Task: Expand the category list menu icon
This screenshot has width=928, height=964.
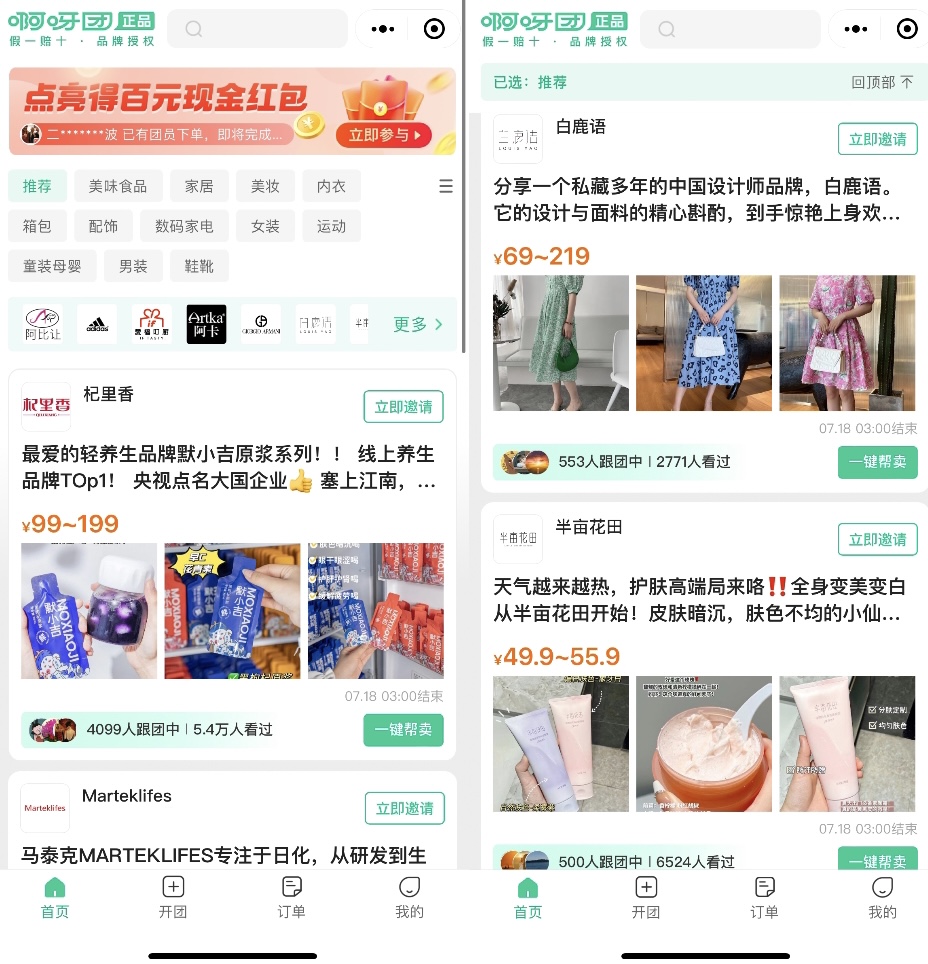Action: (446, 186)
